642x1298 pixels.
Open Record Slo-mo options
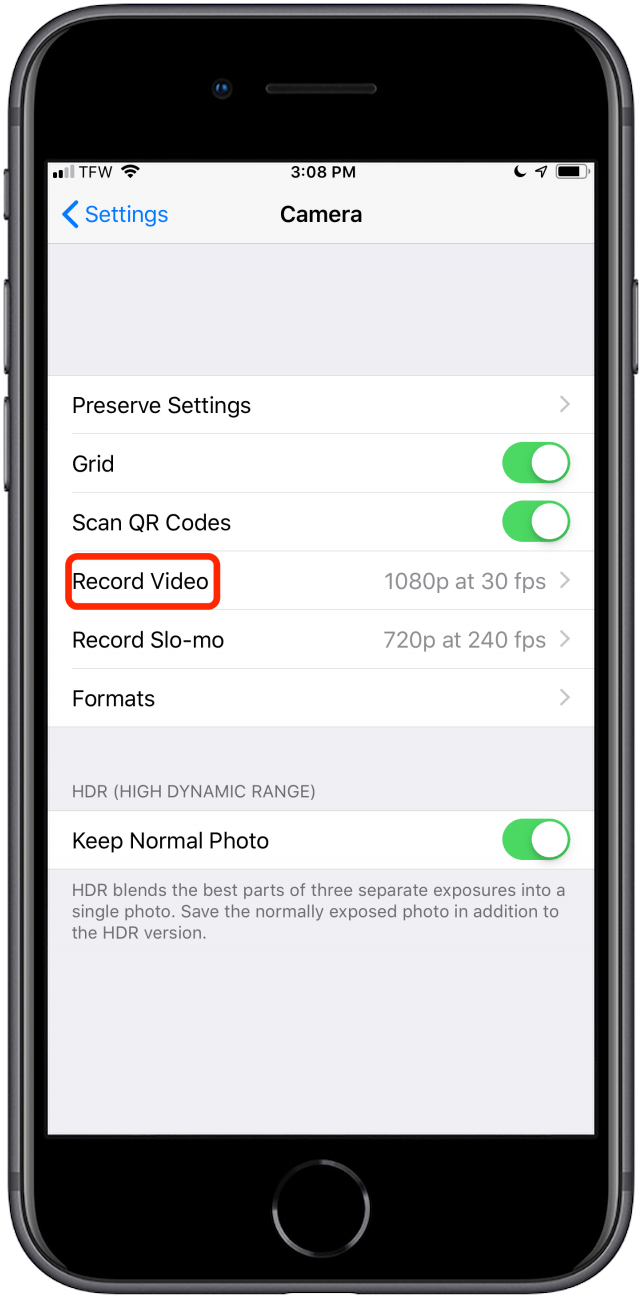click(321, 640)
